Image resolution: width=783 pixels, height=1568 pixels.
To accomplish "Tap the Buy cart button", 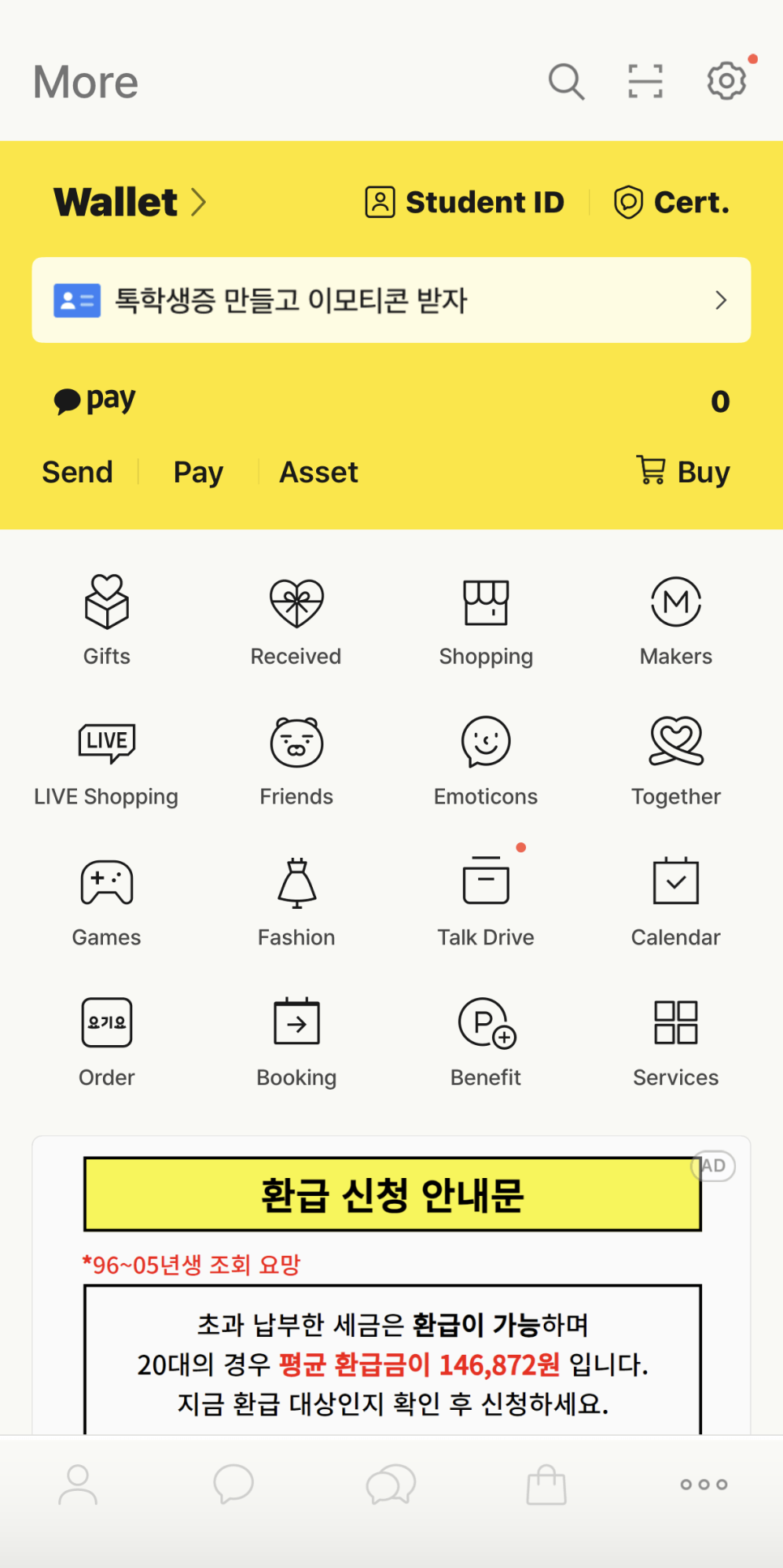I will point(683,471).
